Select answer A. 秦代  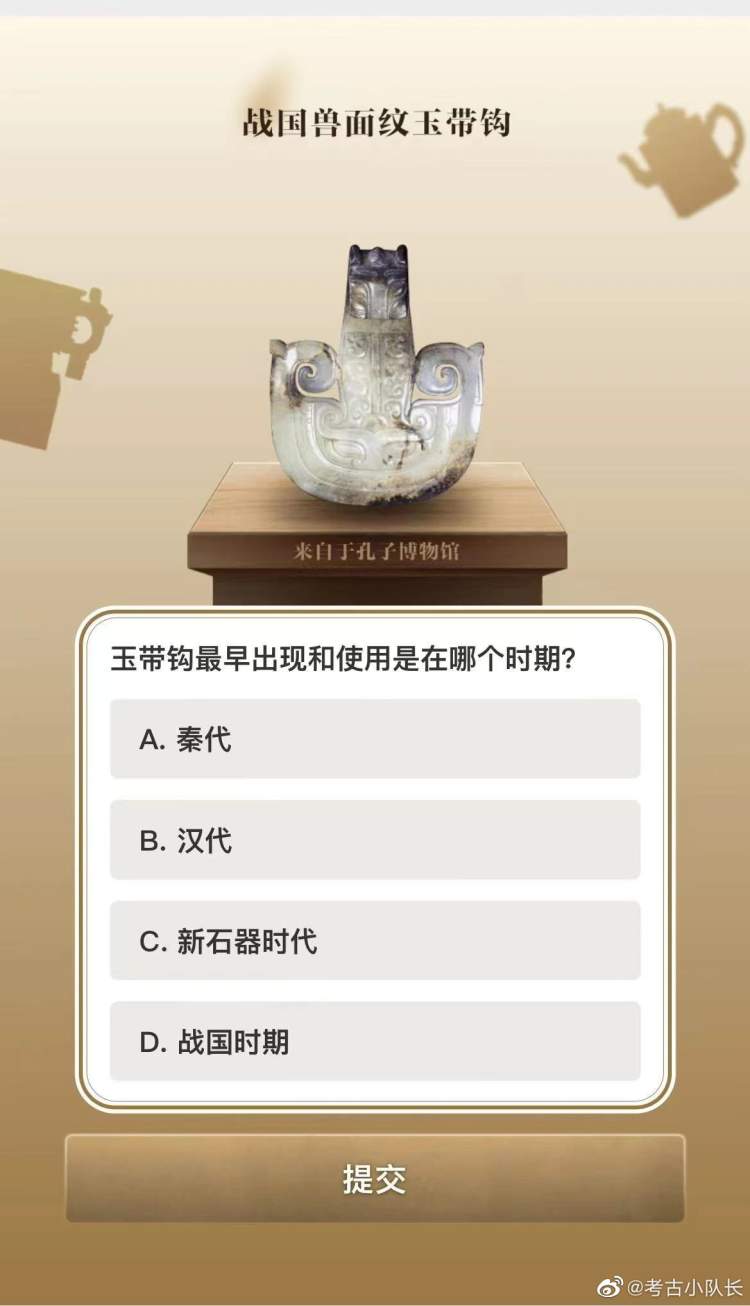[375, 739]
